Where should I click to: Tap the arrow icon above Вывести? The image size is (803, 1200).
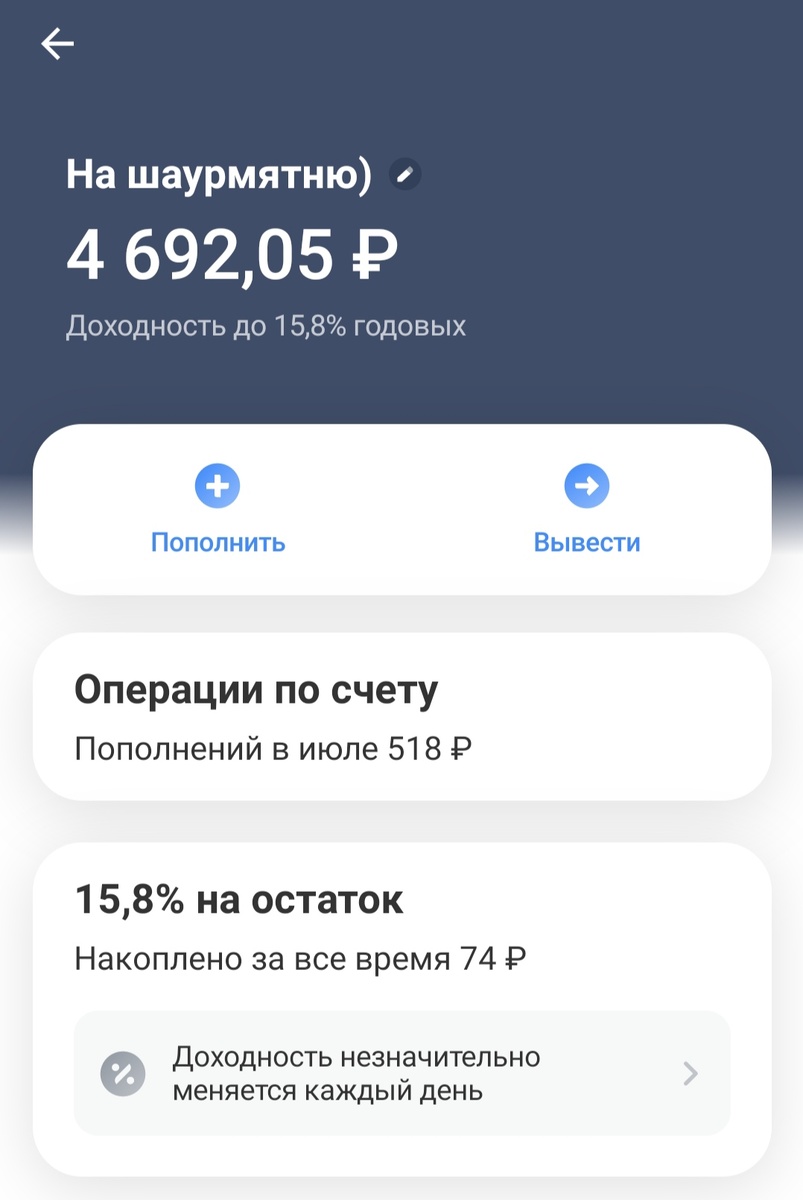[586, 485]
